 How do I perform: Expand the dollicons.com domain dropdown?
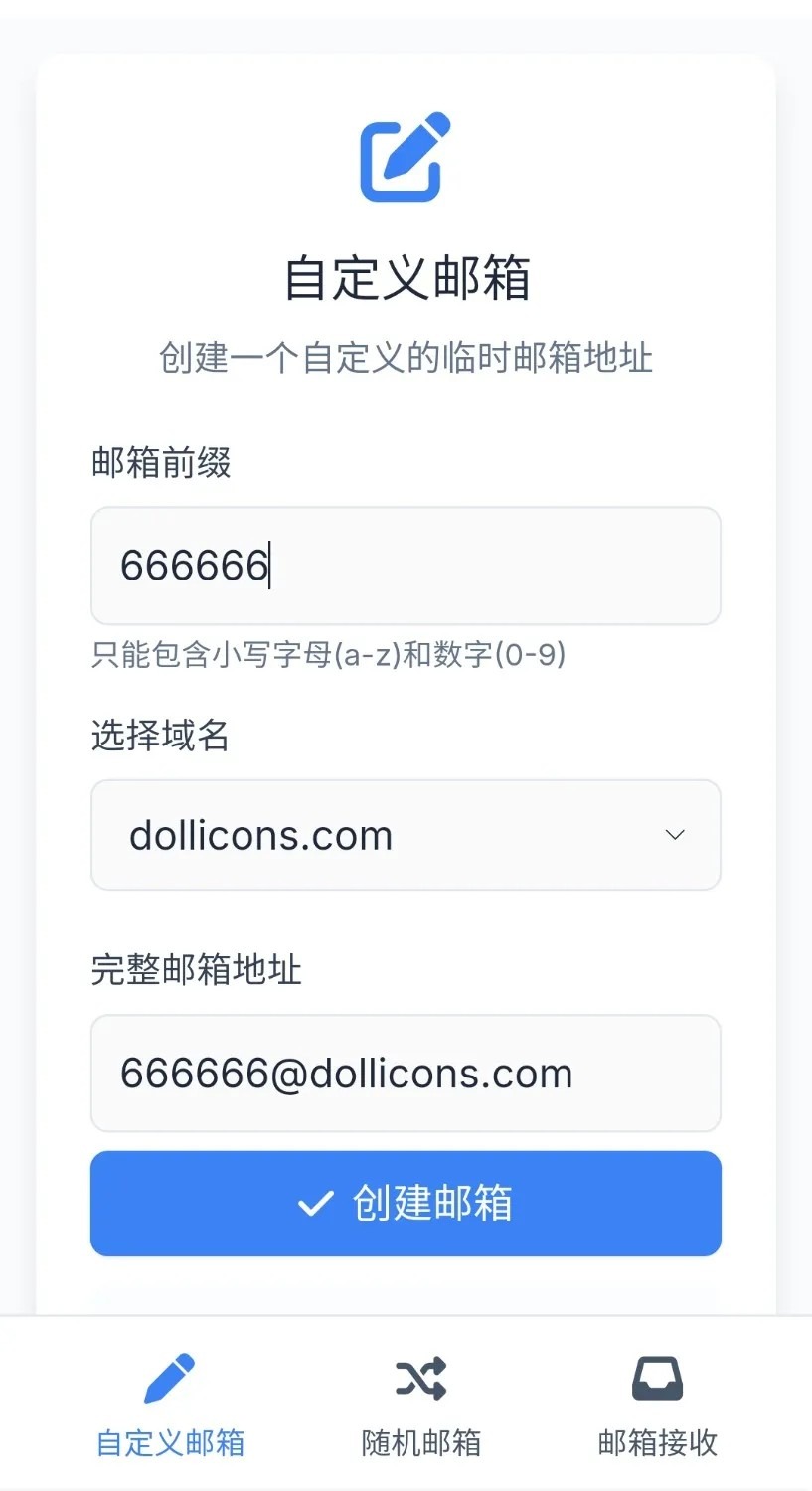[405, 835]
